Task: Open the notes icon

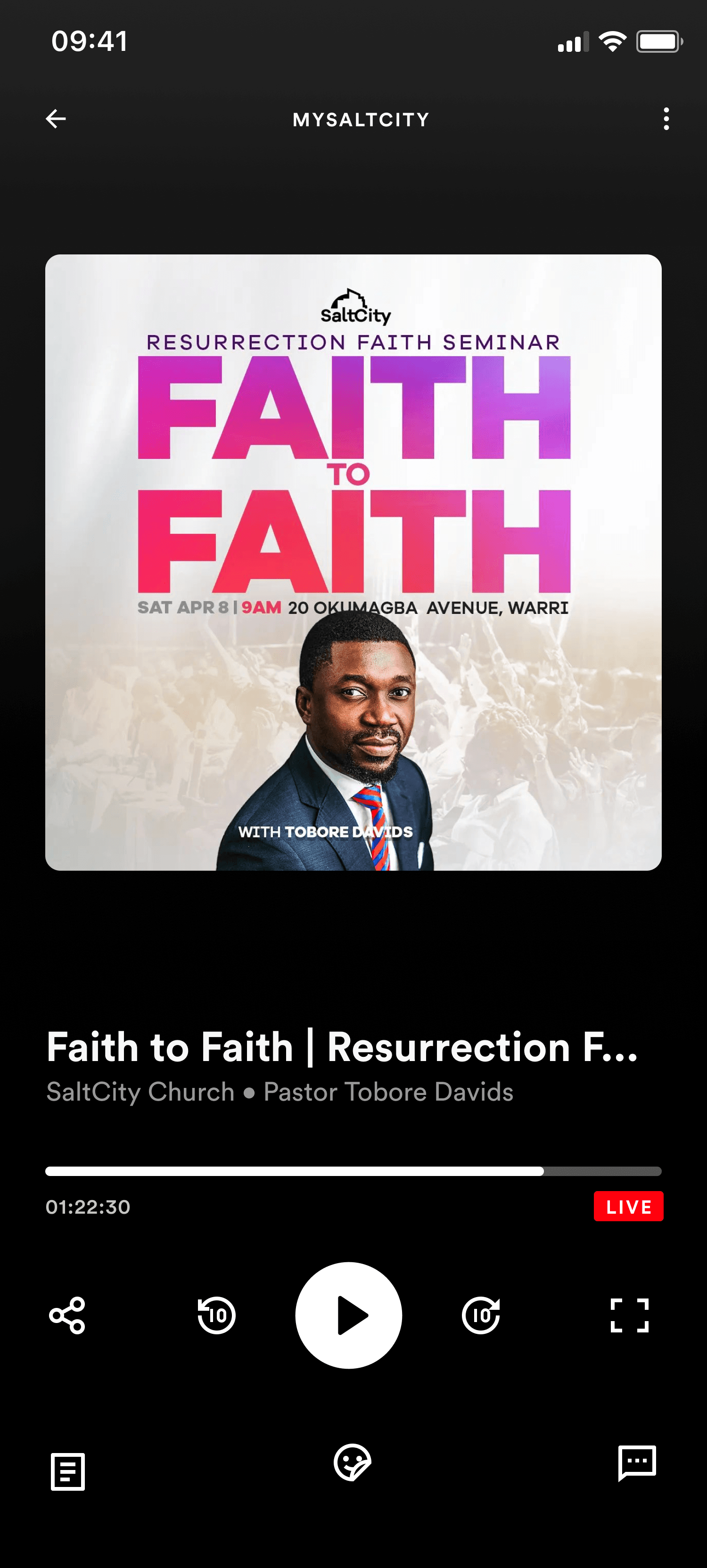Action: pyautogui.click(x=67, y=1472)
